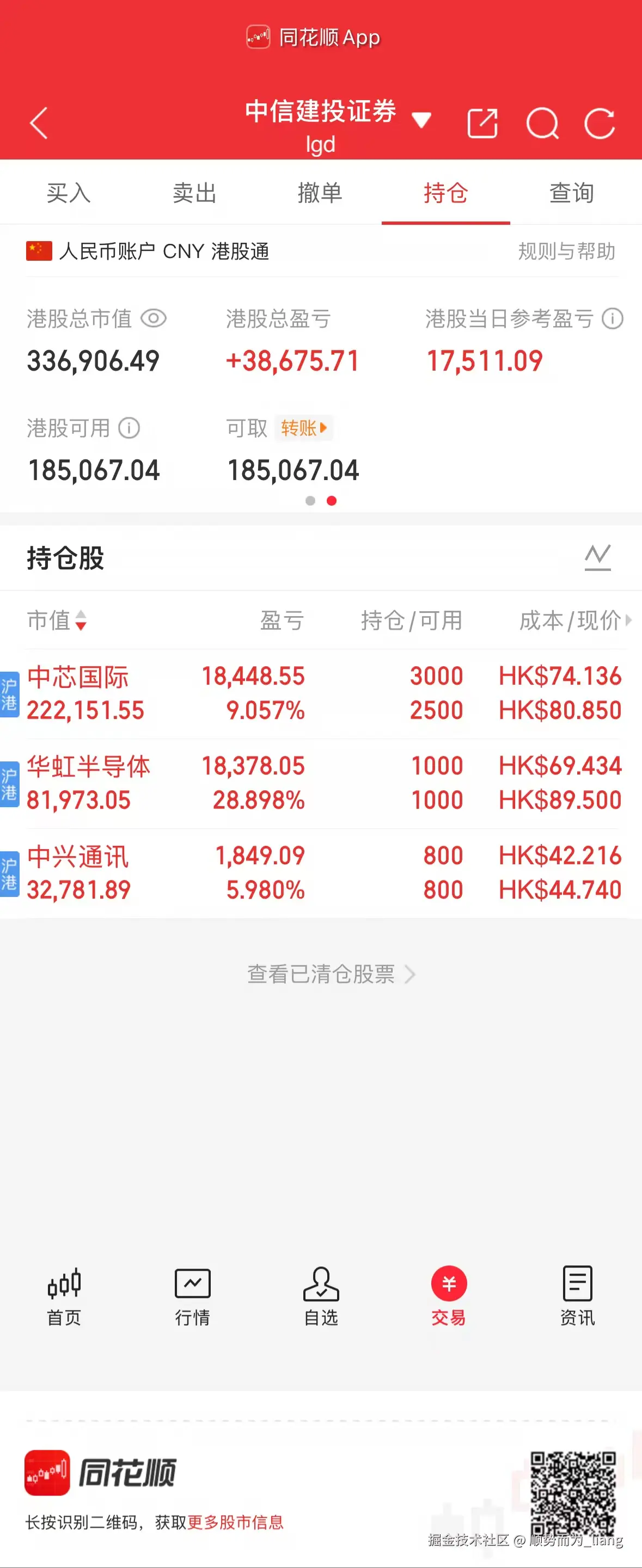Go back using the back arrow
Screen dimensions: 642x1568
click(38, 122)
